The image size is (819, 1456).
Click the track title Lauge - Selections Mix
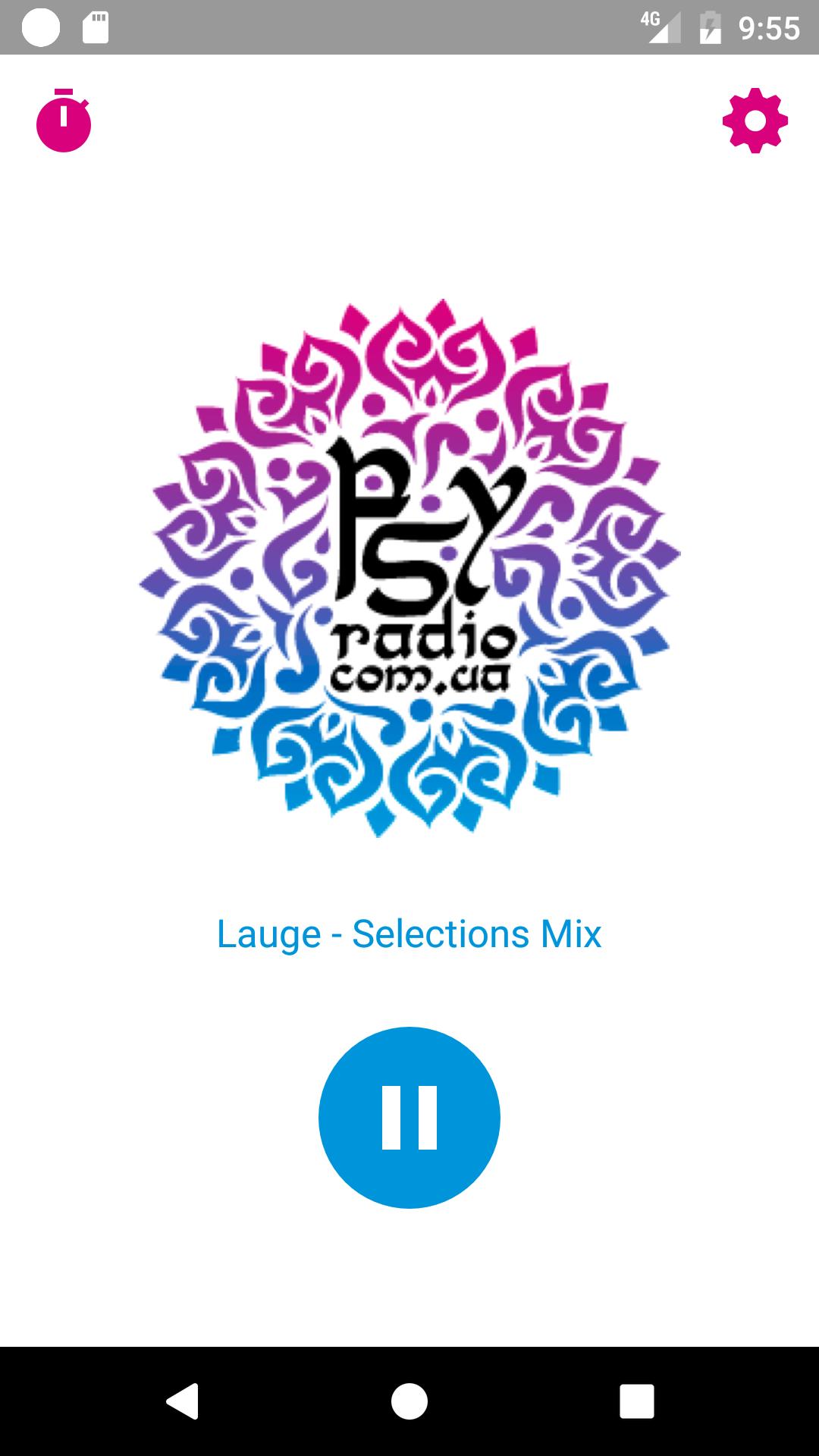[x=408, y=934]
